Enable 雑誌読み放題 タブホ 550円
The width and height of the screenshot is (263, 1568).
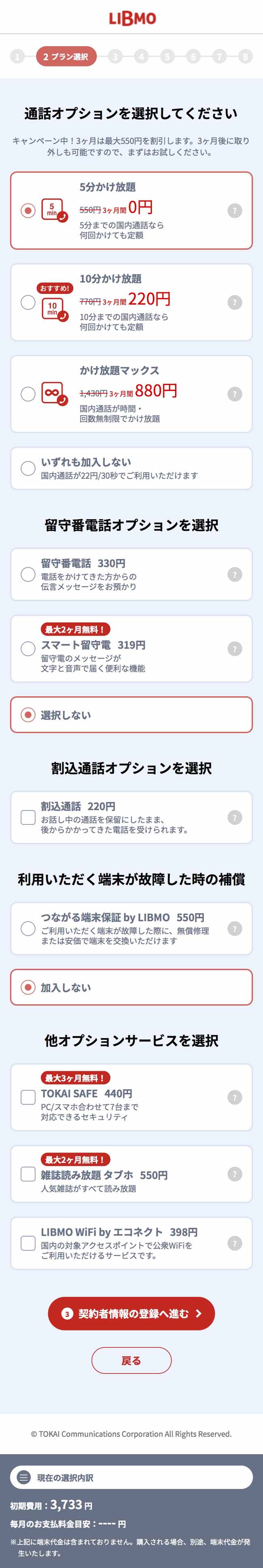click(28, 1173)
